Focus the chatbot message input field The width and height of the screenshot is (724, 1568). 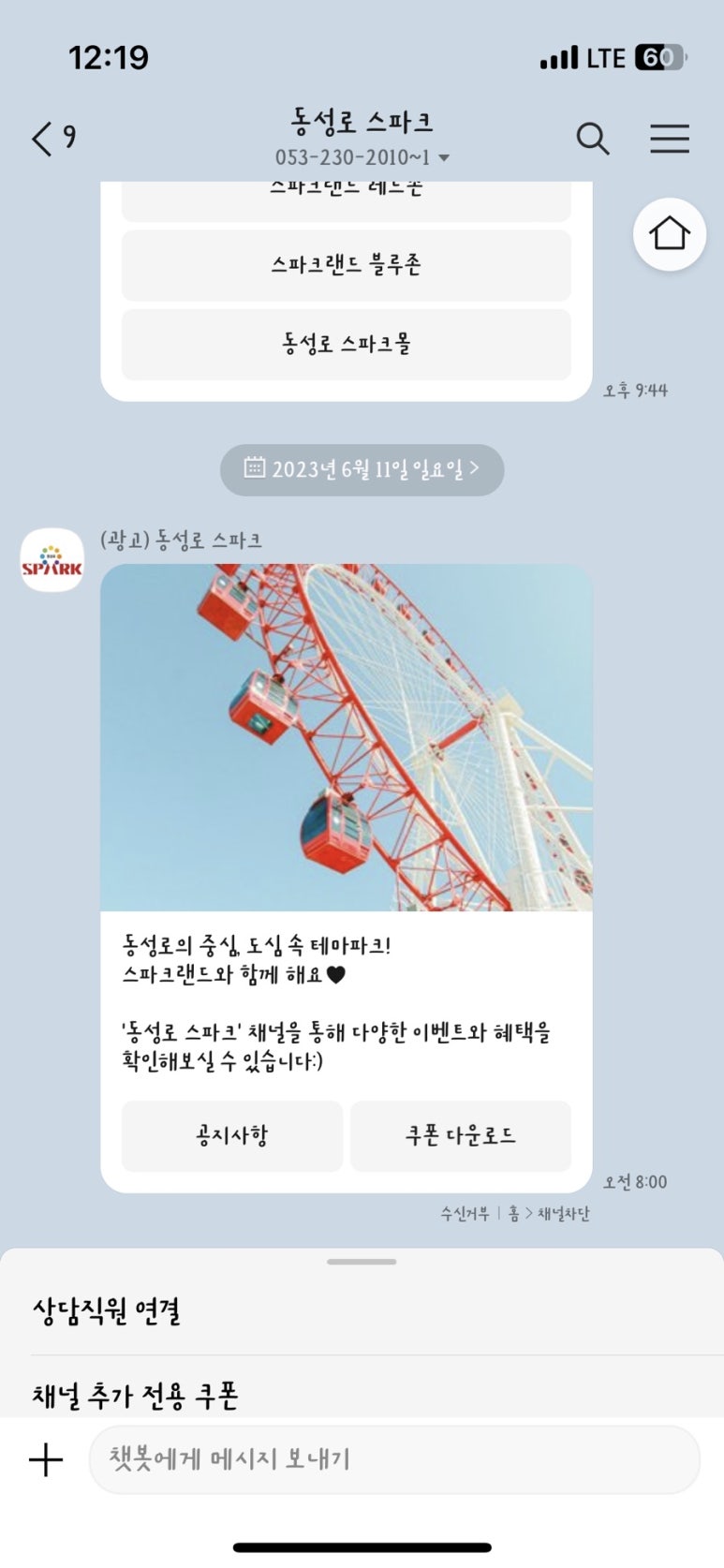click(393, 1459)
